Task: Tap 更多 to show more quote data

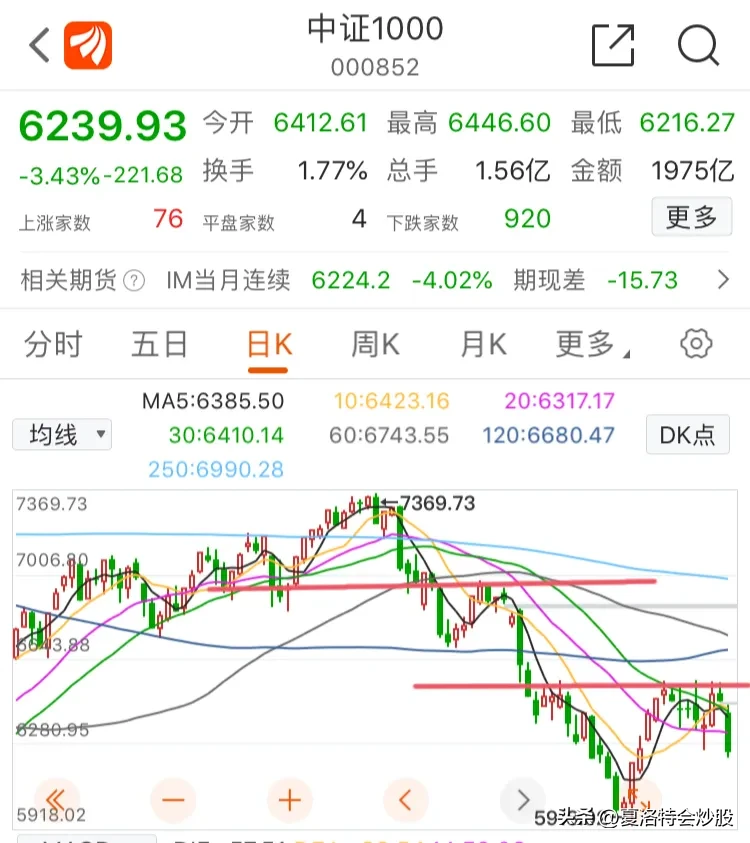Action: (x=690, y=217)
